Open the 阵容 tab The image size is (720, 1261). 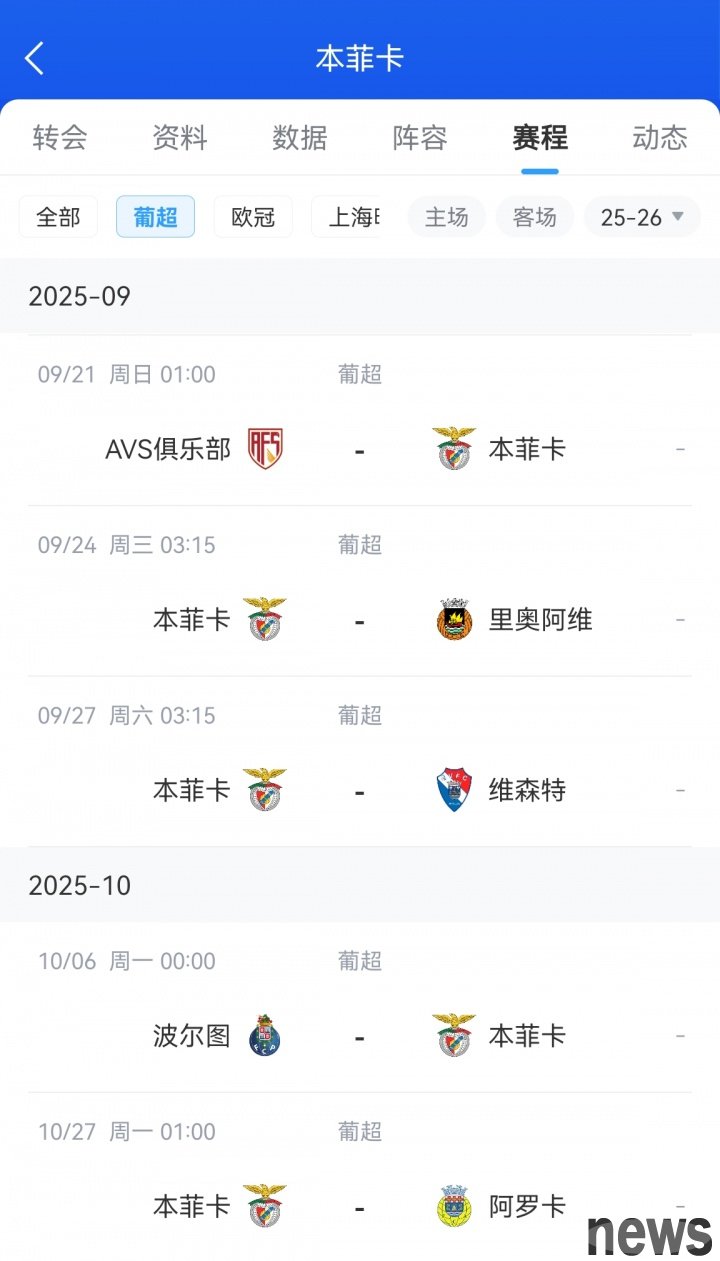click(420, 137)
